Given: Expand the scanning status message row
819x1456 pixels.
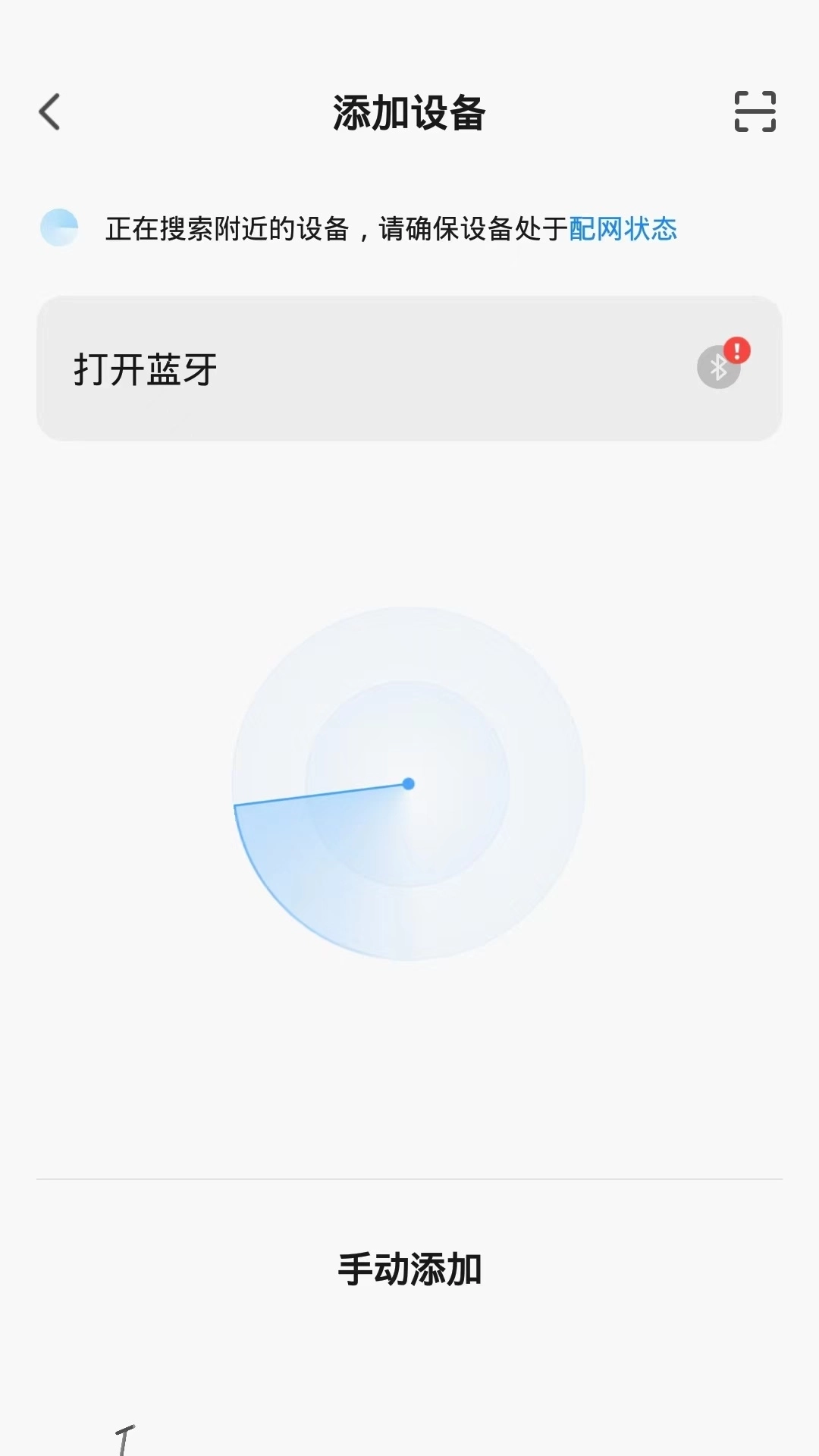Looking at the screenshot, I should tap(392, 229).
